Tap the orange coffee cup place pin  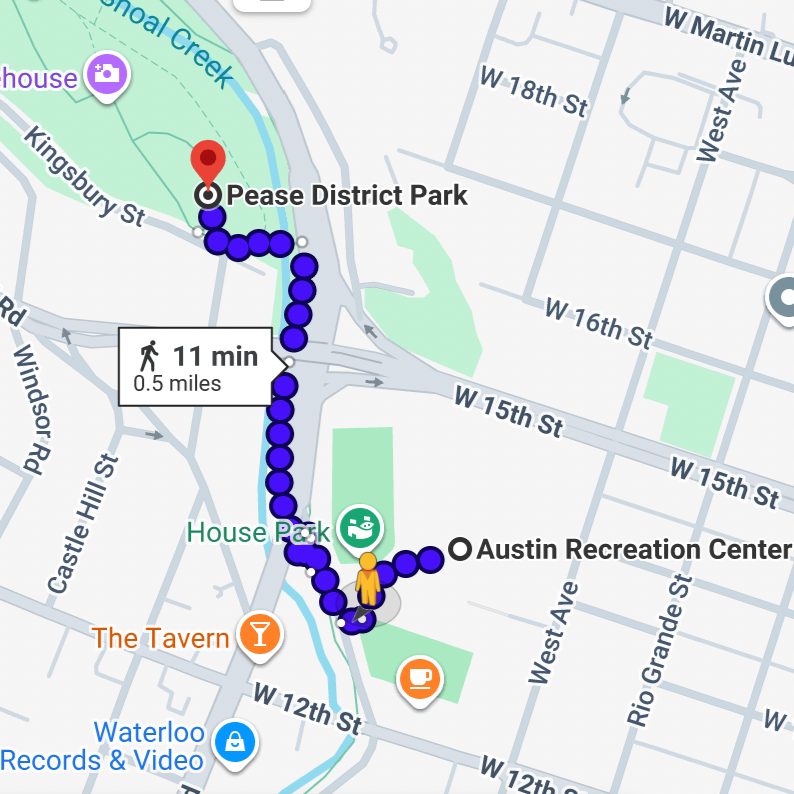(x=420, y=678)
